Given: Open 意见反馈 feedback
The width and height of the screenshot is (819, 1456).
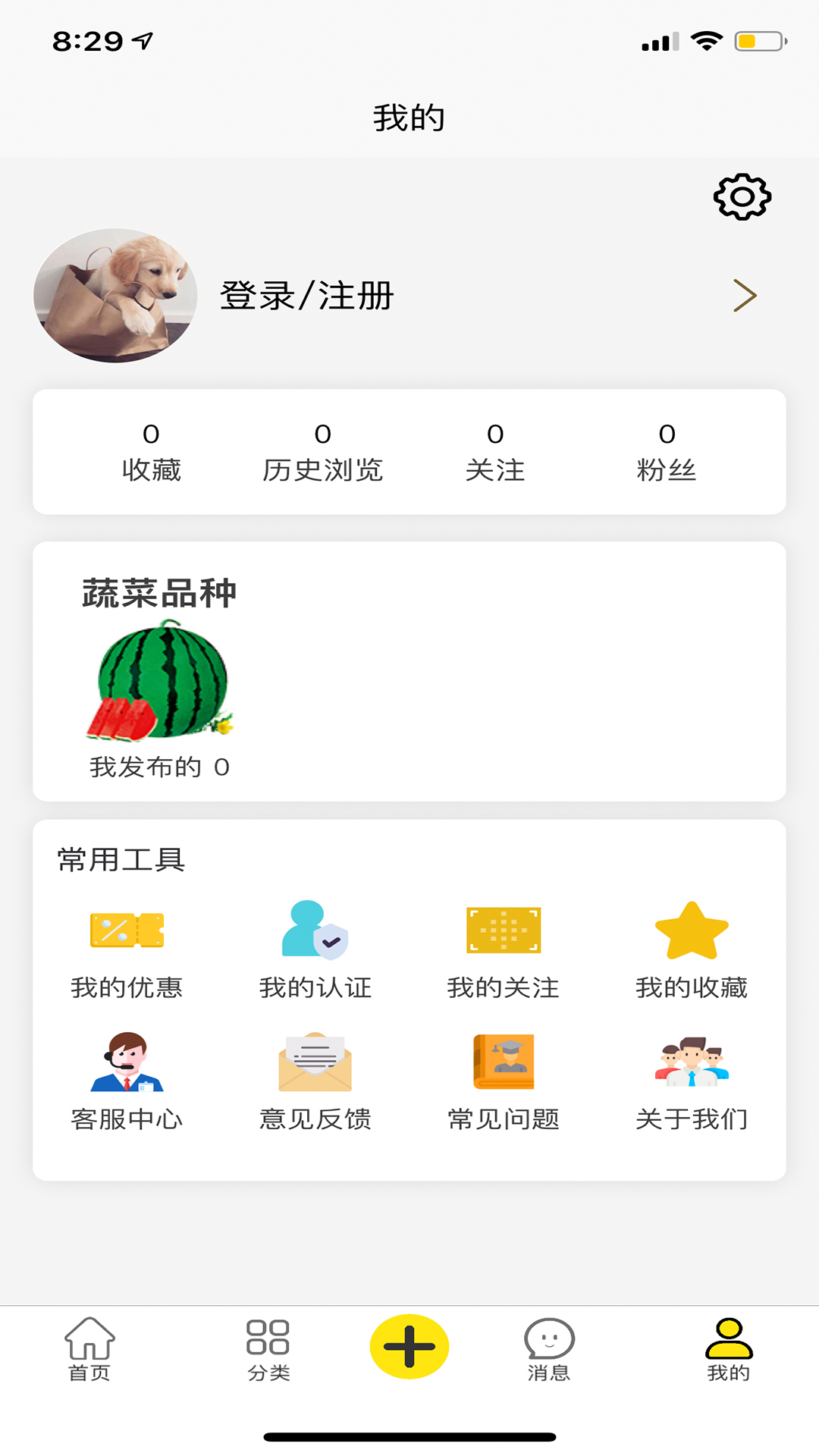Looking at the screenshot, I should tap(315, 1082).
